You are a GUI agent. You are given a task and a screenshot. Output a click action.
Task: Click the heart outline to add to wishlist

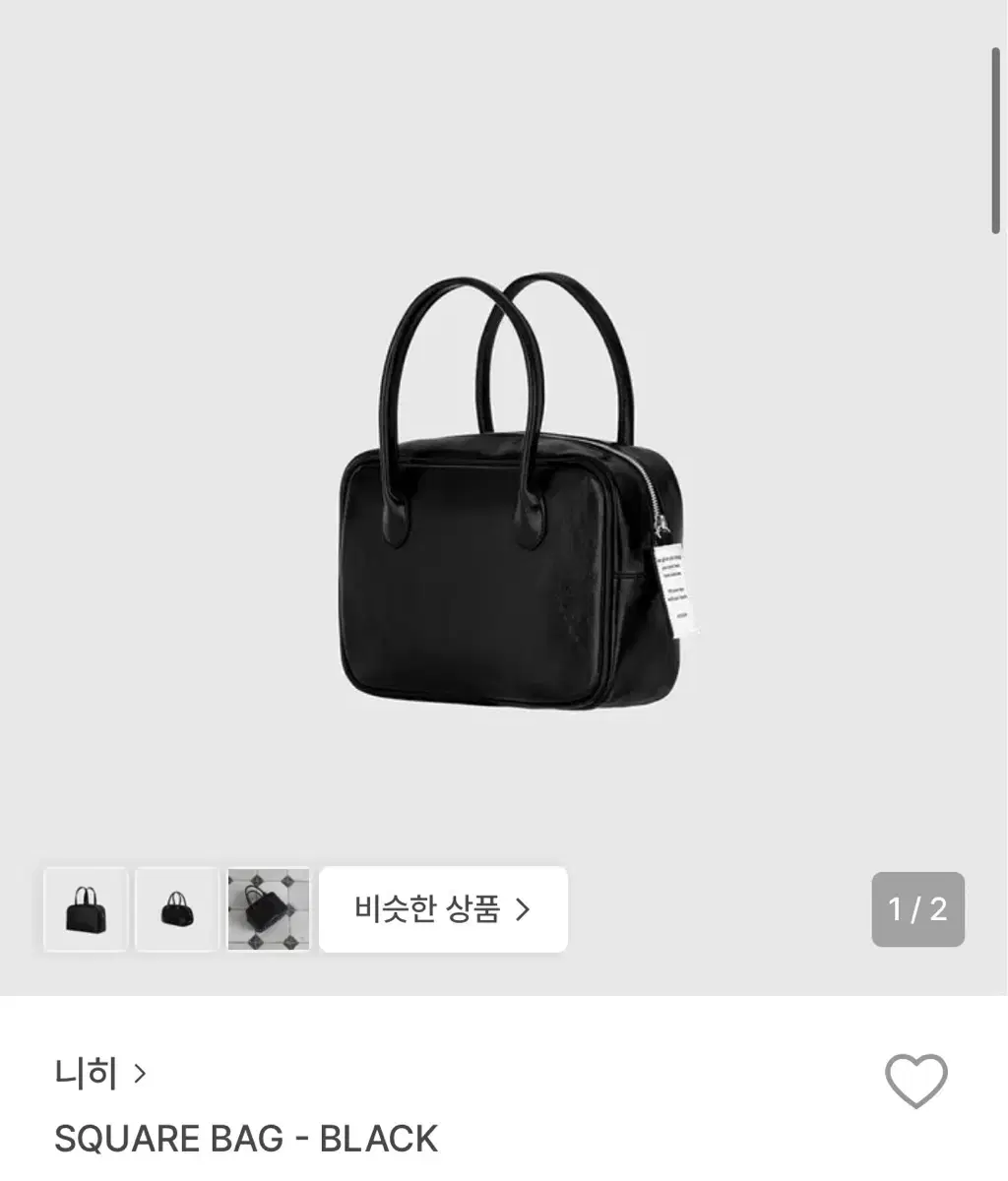tap(917, 1083)
